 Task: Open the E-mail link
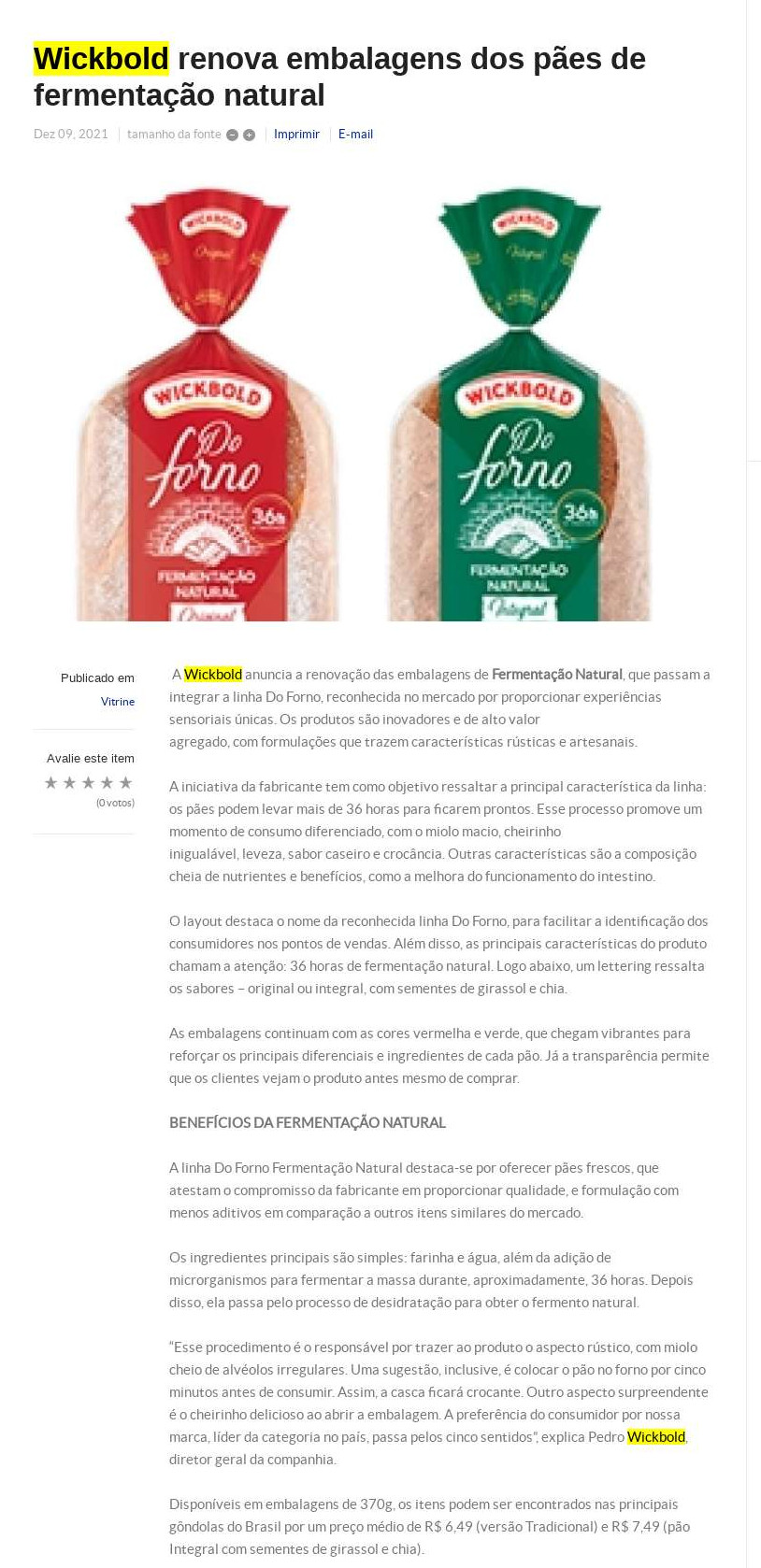(355, 135)
